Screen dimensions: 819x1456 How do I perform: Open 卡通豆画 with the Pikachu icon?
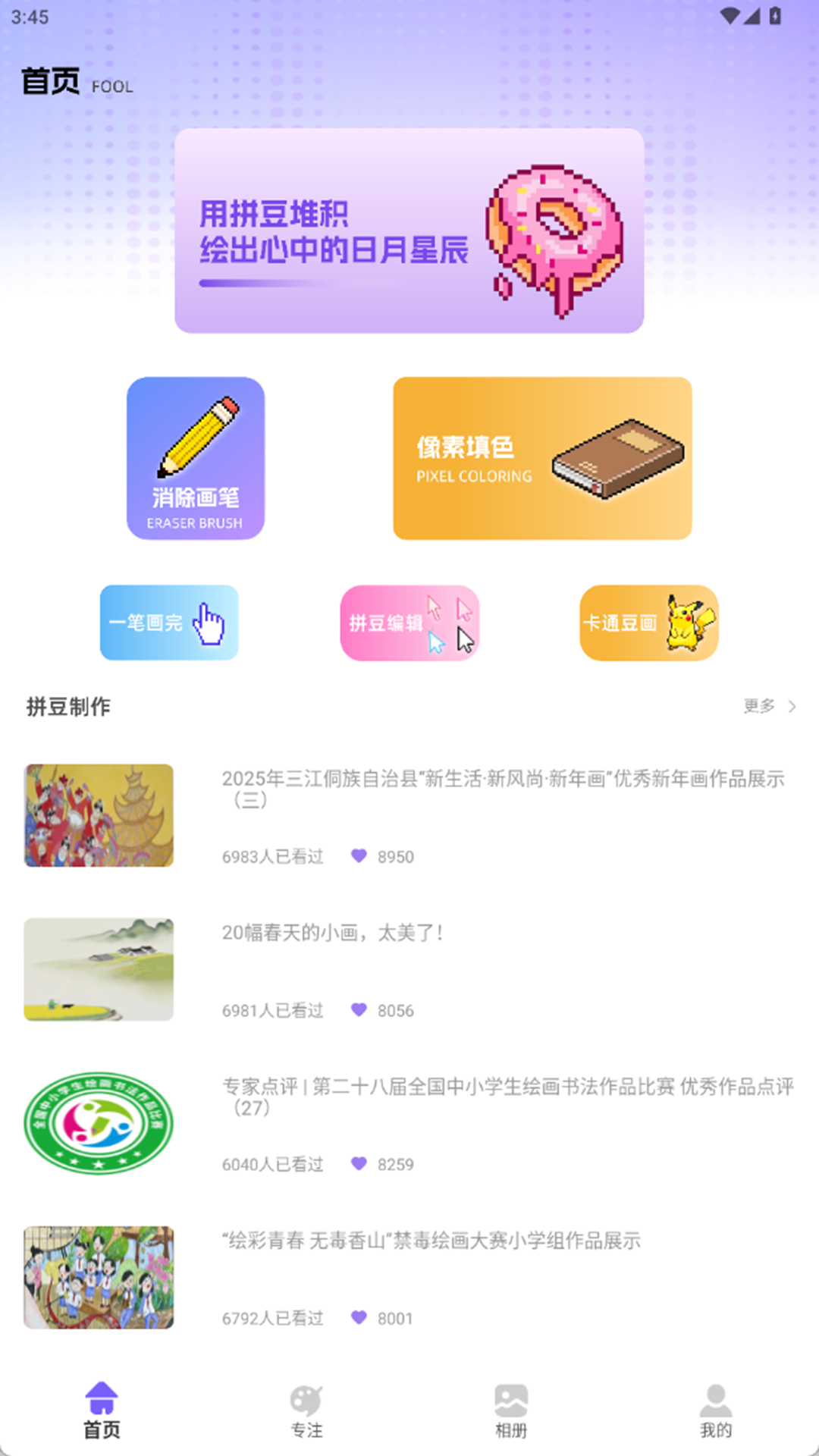click(648, 622)
